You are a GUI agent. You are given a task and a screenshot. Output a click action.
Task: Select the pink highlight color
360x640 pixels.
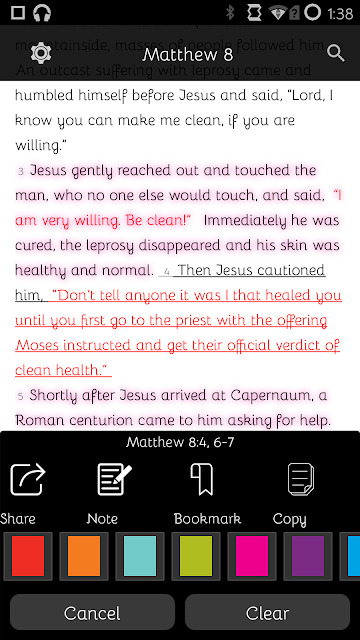252,556
